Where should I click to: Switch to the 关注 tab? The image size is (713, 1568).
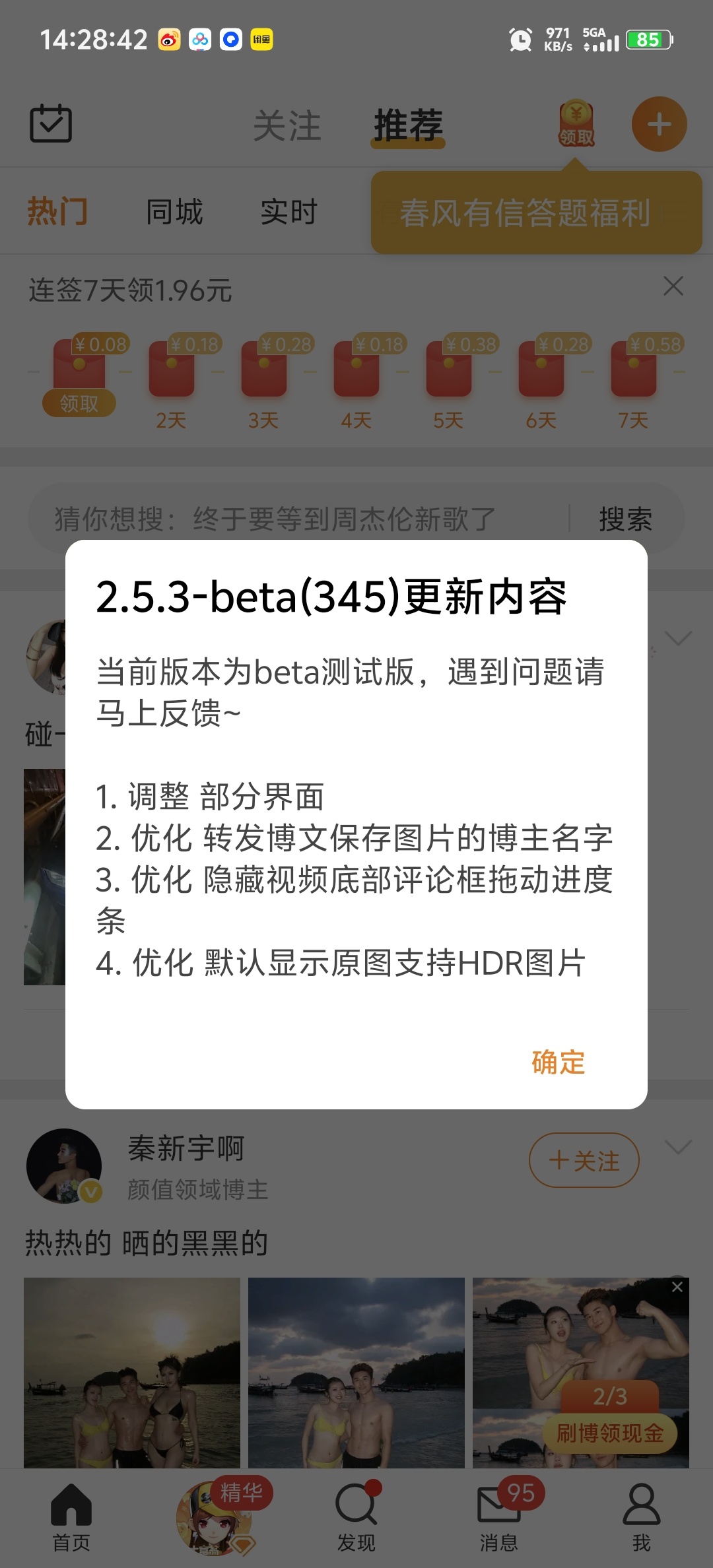pyautogui.click(x=287, y=125)
